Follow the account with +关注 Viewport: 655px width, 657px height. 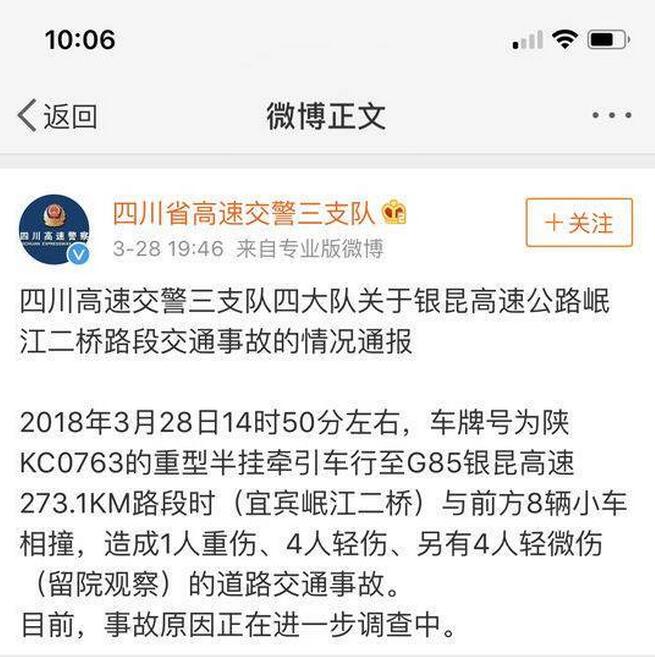pyautogui.click(x=579, y=223)
